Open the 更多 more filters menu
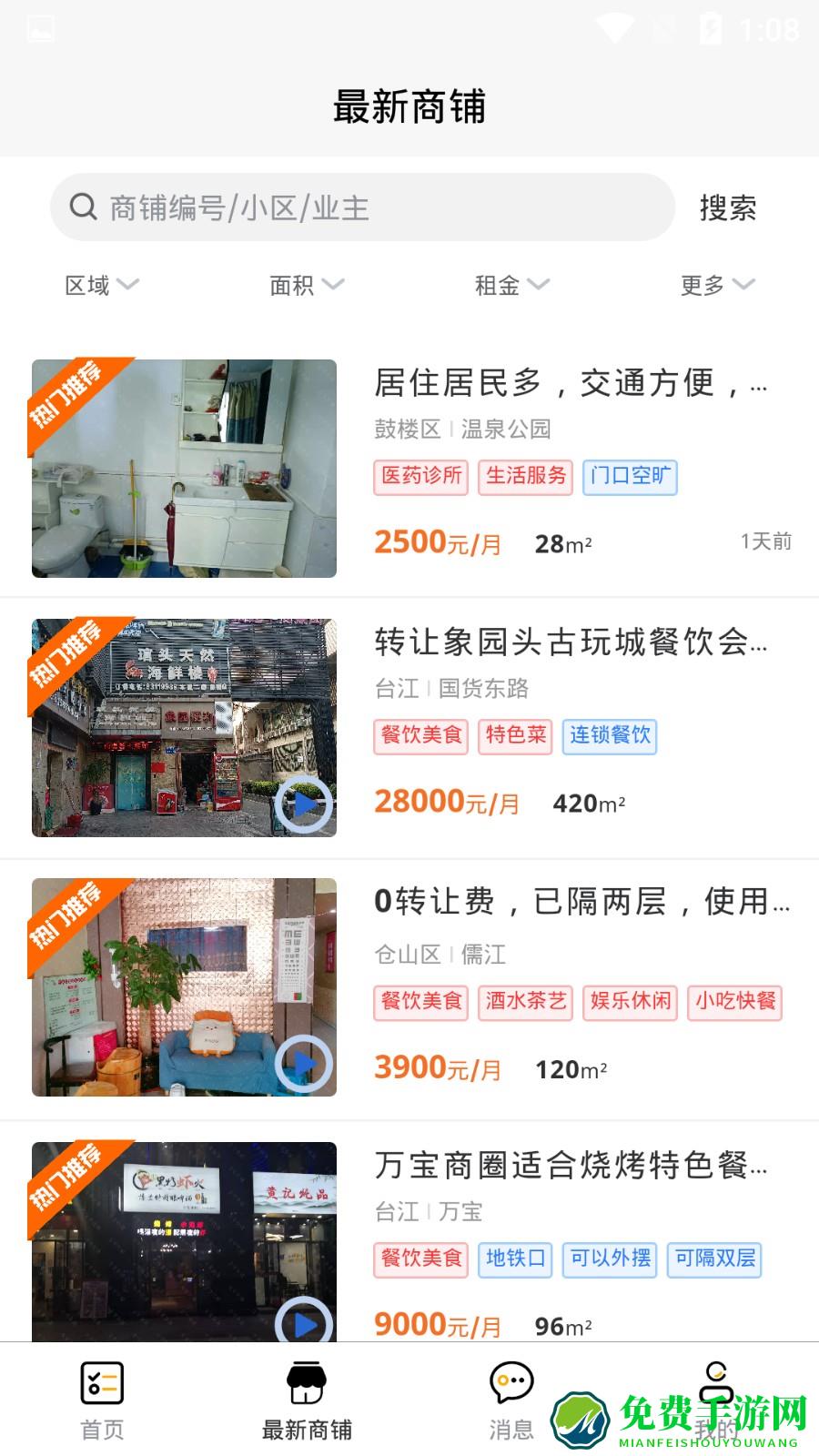Image resolution: width=819 pixels, height=1456 pixels. (717, 285)
